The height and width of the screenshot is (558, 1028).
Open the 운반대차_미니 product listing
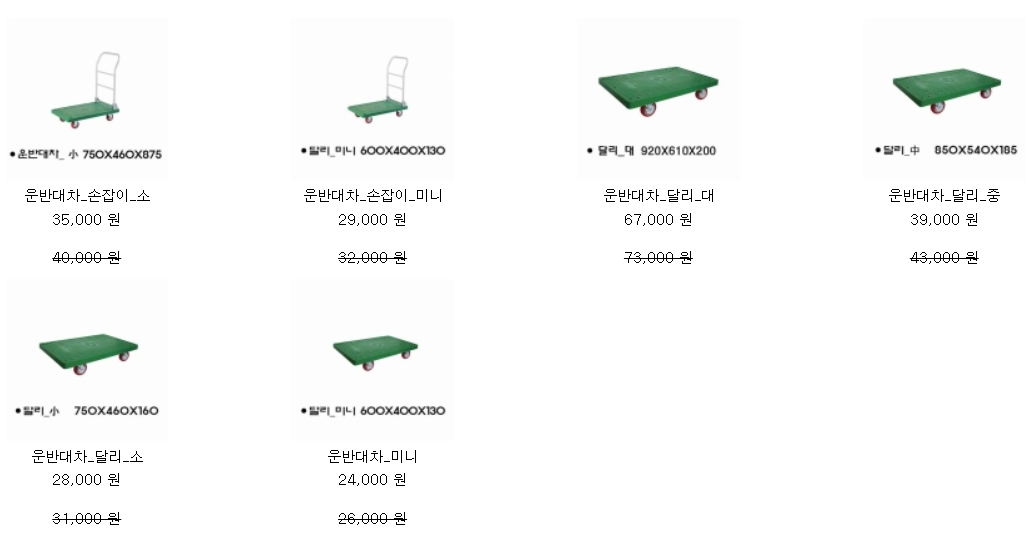373,360
